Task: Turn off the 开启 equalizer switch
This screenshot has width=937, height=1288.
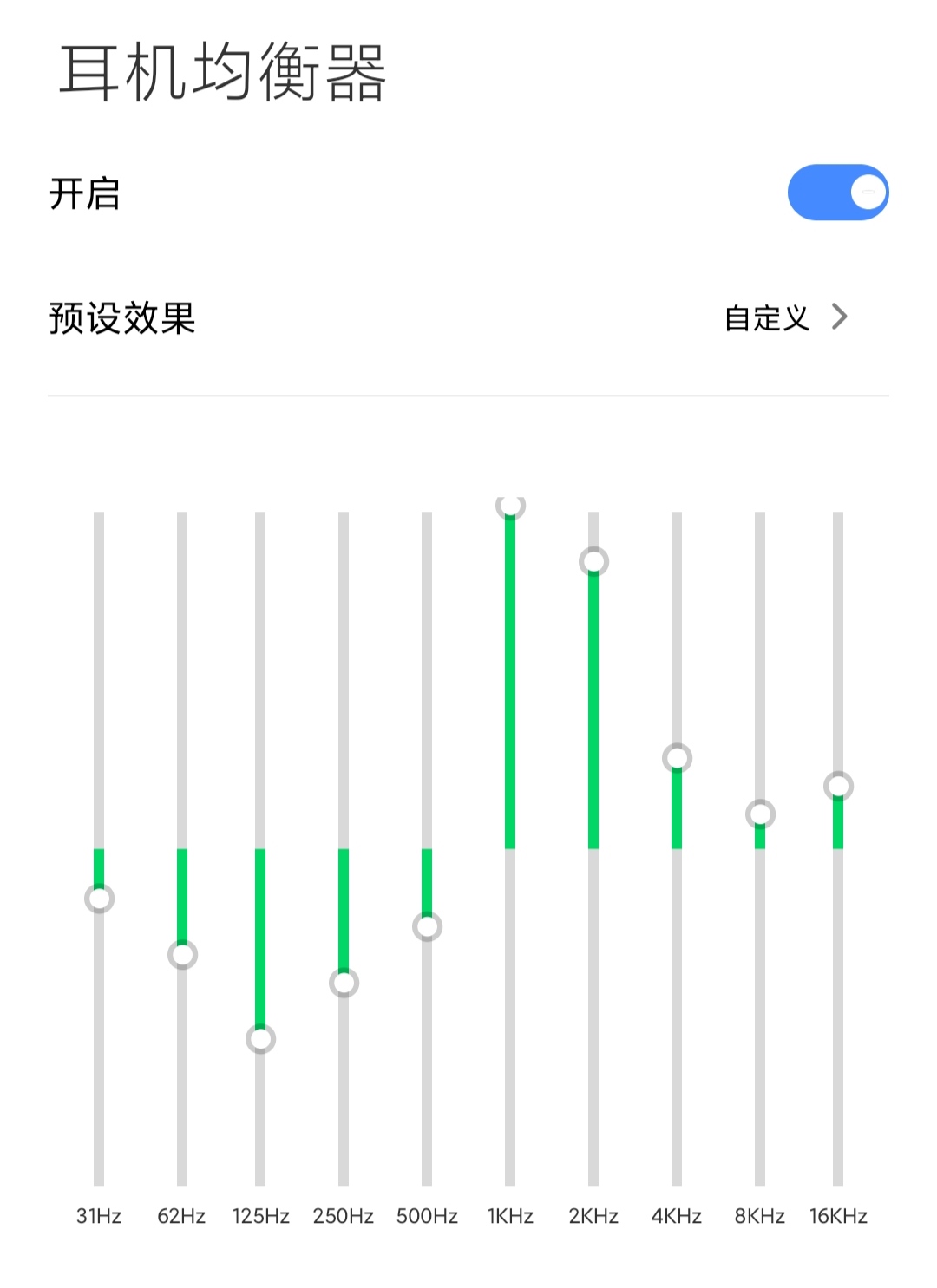Action: (837, 193)
